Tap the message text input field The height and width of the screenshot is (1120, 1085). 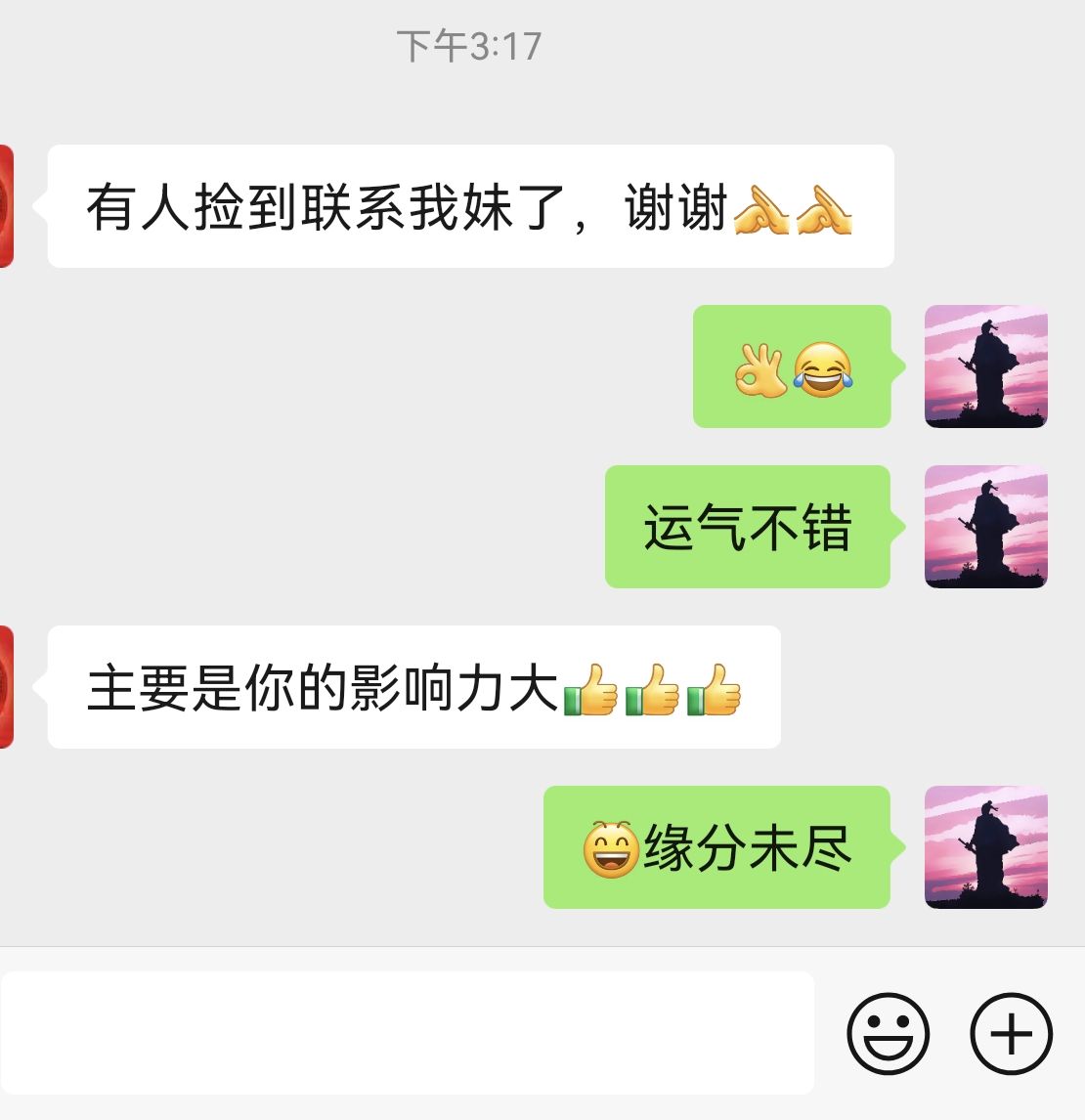point(407,1033)
